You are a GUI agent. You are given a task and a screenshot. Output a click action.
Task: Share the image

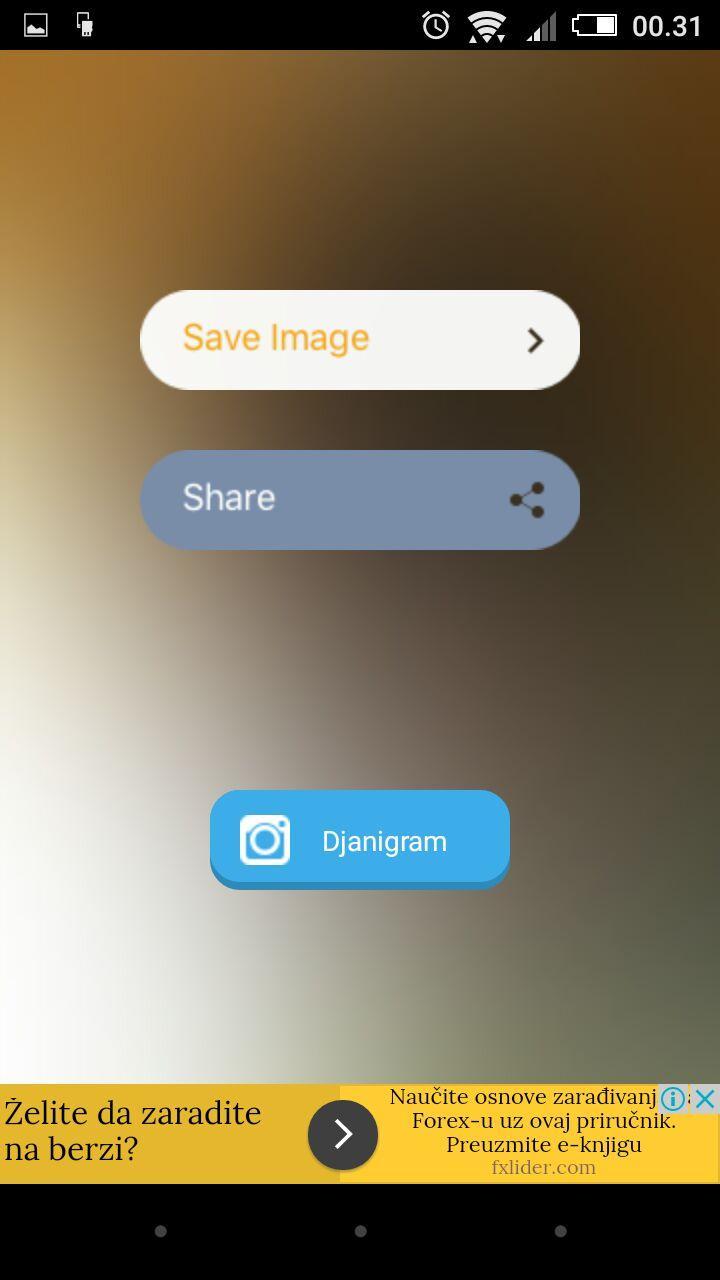359,499
